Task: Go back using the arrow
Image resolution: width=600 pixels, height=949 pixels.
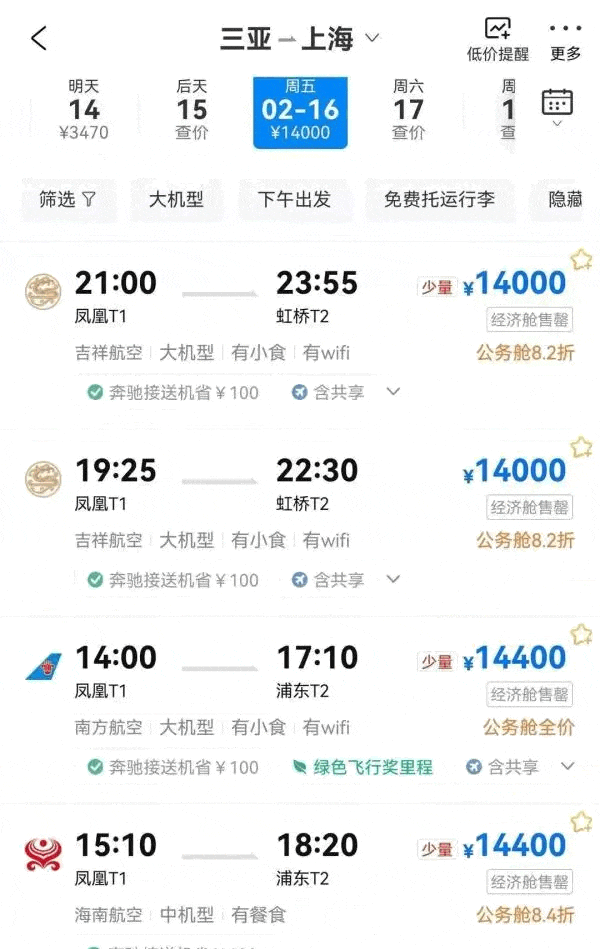Action: (x=39, y=39)
